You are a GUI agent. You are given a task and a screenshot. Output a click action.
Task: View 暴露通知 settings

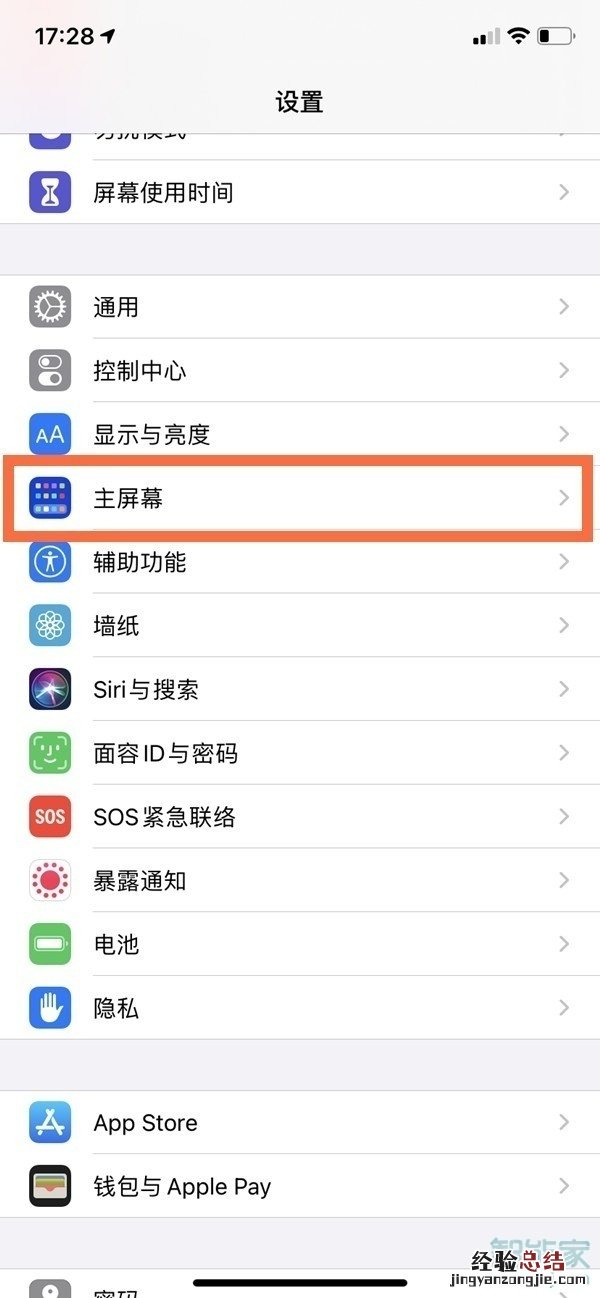click(x=300, y=881)
